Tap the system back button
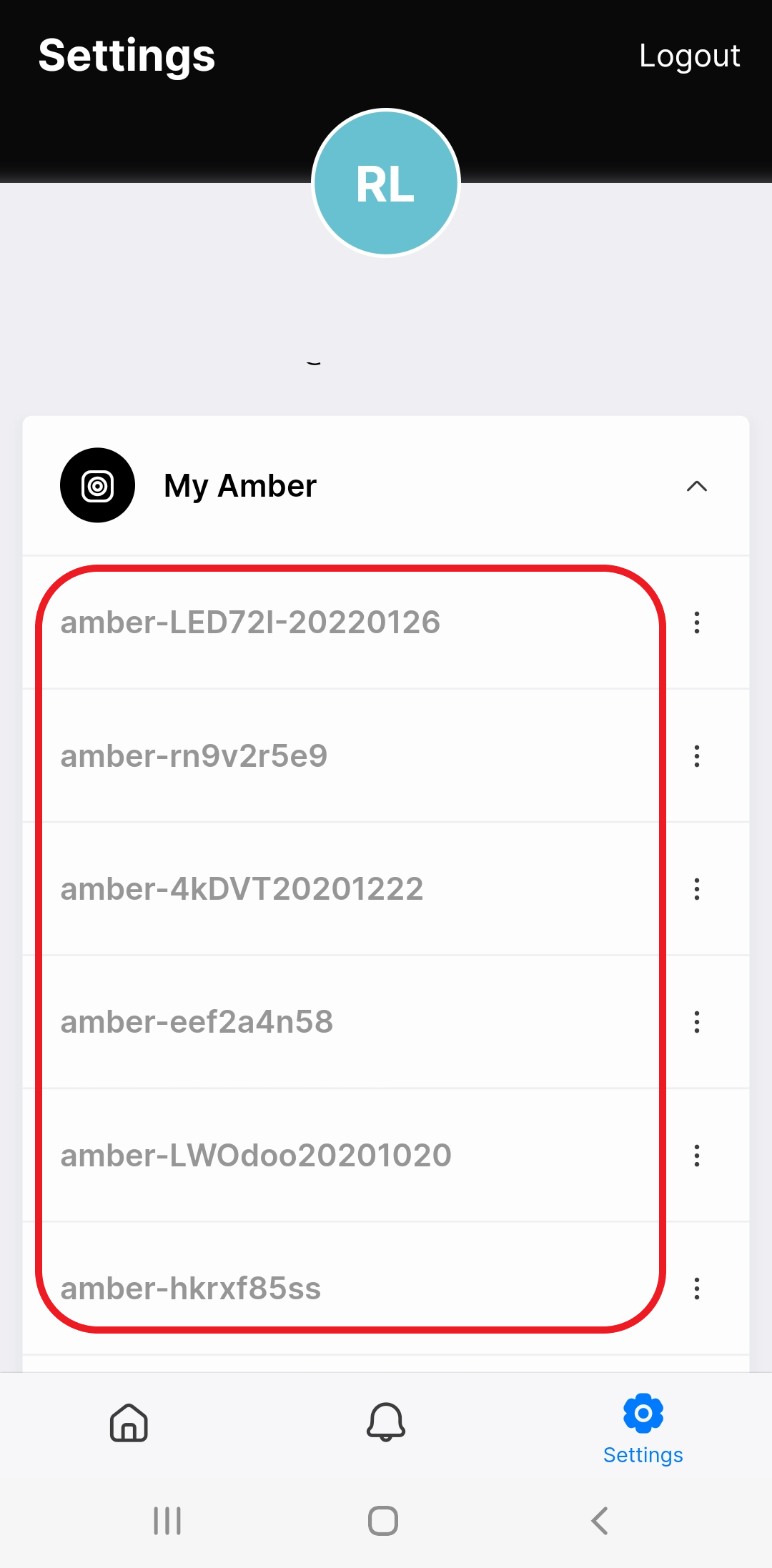772x1568 pixels. point(600,1520)
